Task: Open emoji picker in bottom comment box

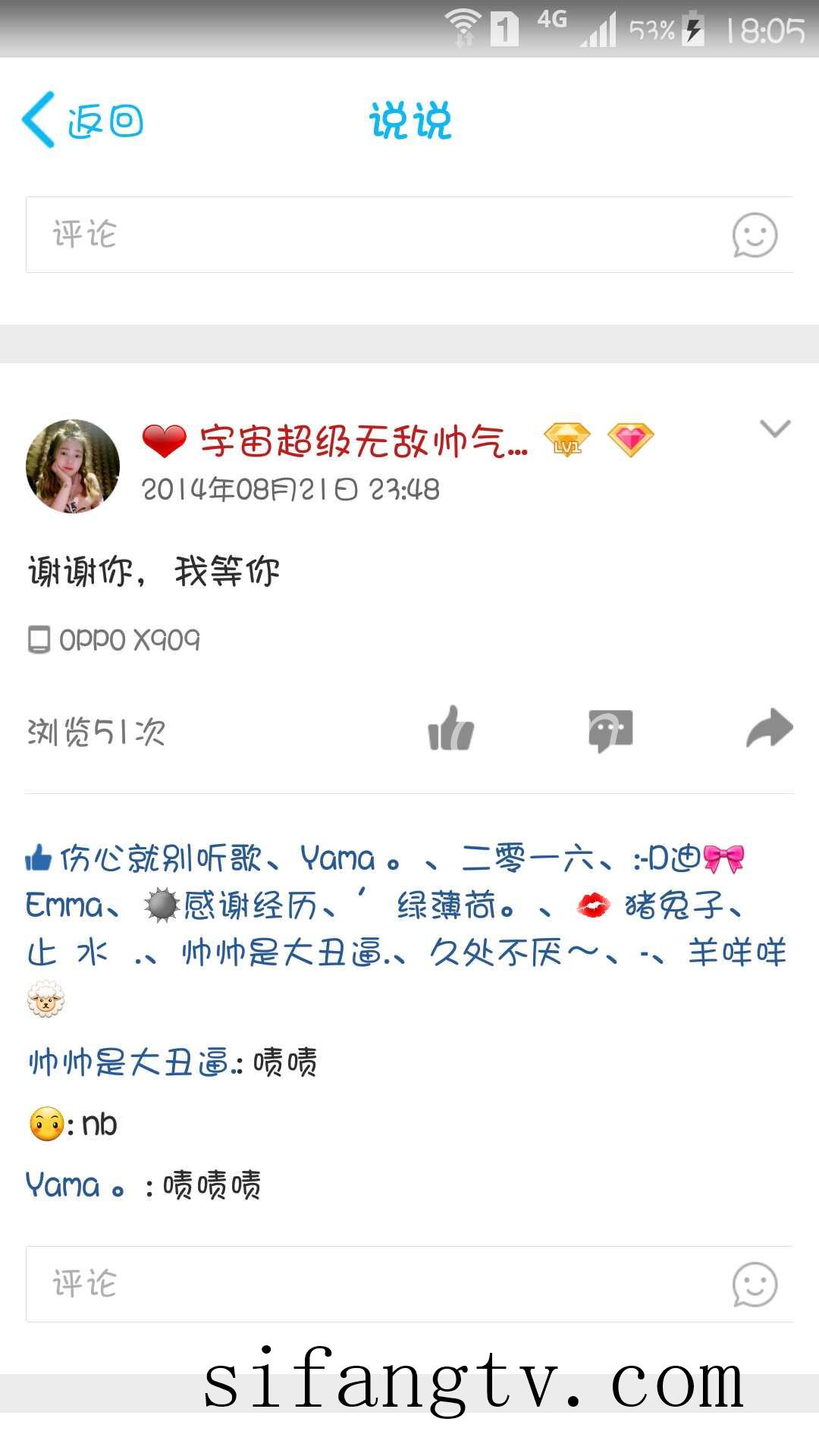Action: tap(754, 1285)
